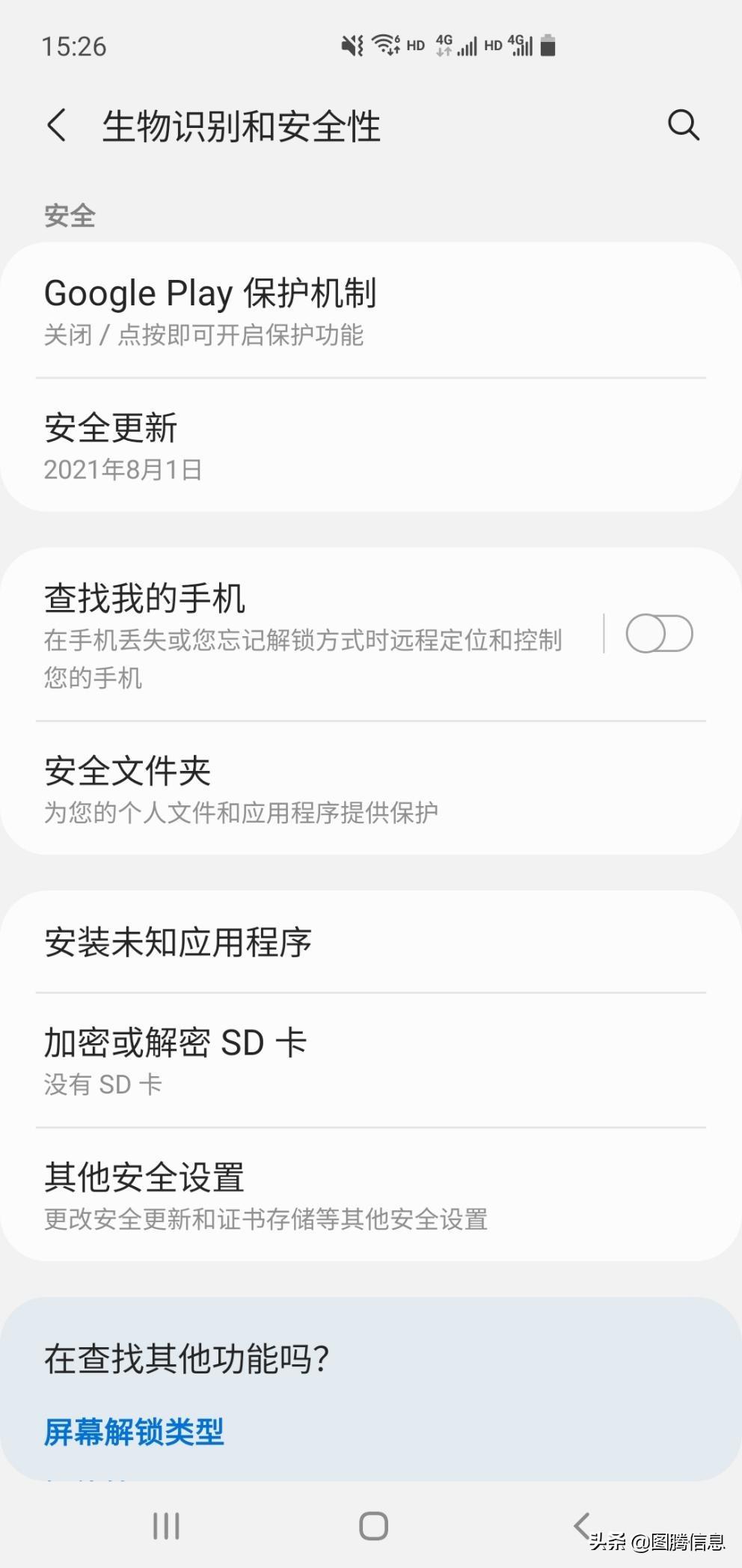This screenshot has height=1568, width=742.
Task: Tap the battery icon in status bar
Action: pos(548,46)
